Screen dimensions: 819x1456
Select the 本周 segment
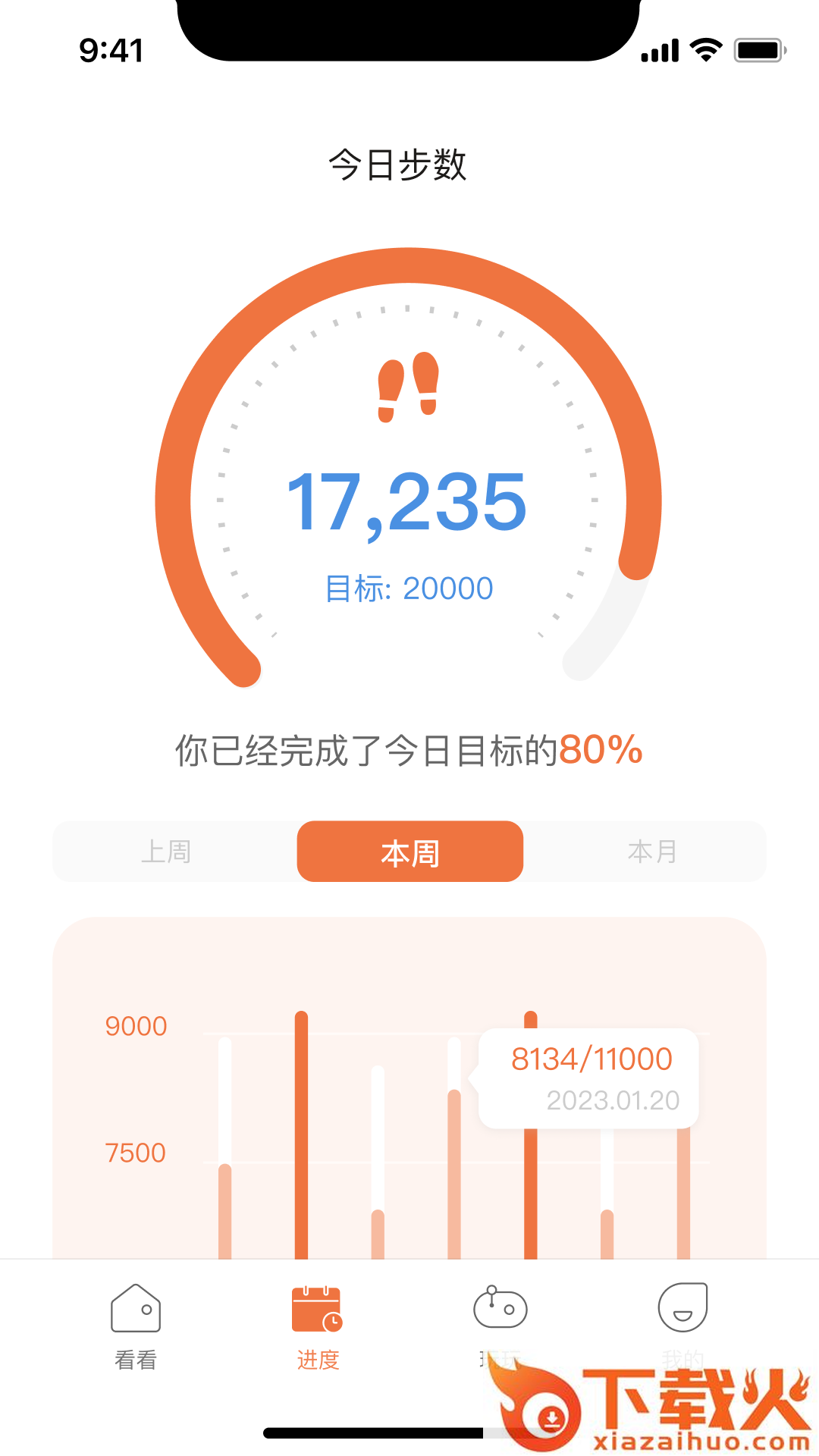410,852
